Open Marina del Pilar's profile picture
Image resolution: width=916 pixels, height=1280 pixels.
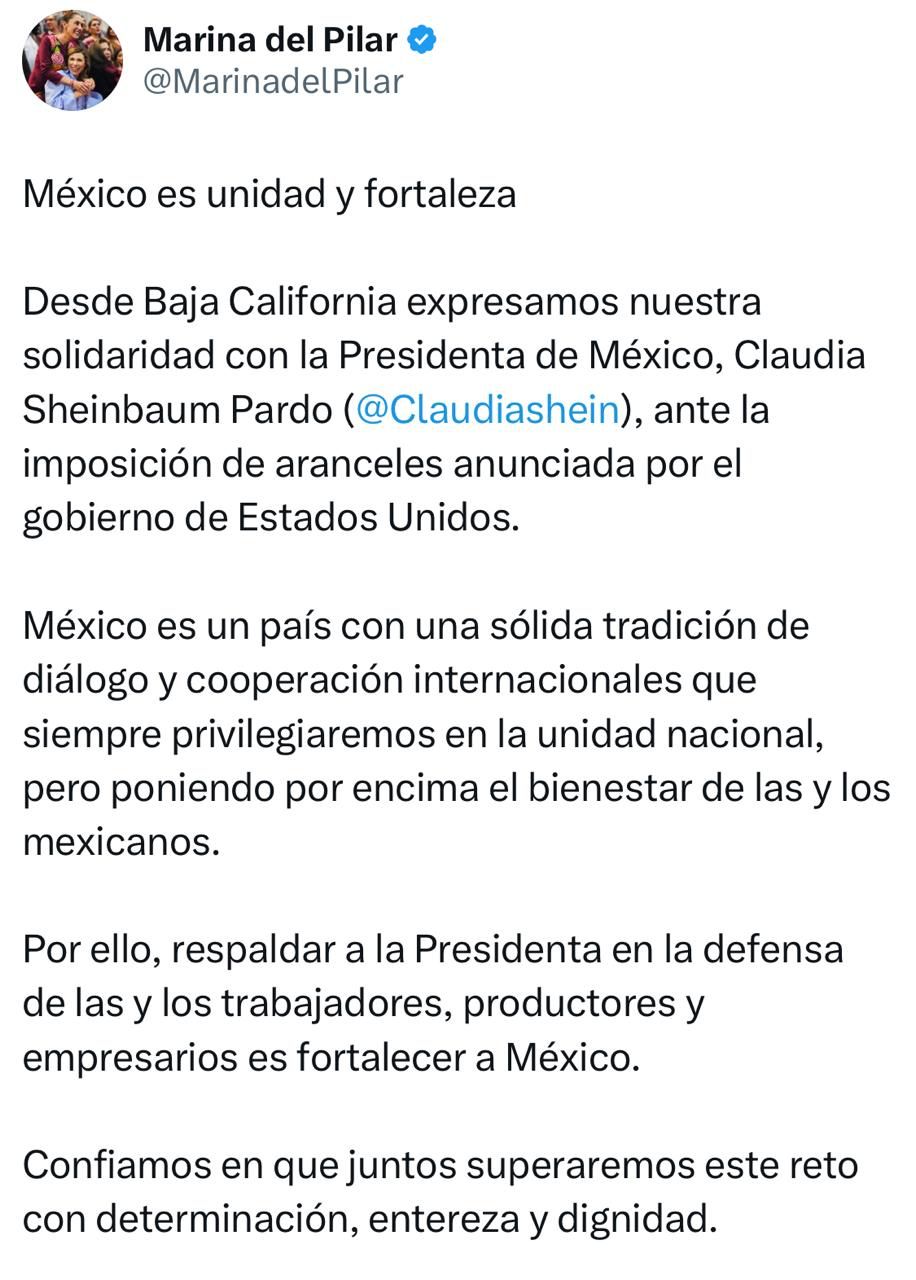coord(72,60)
